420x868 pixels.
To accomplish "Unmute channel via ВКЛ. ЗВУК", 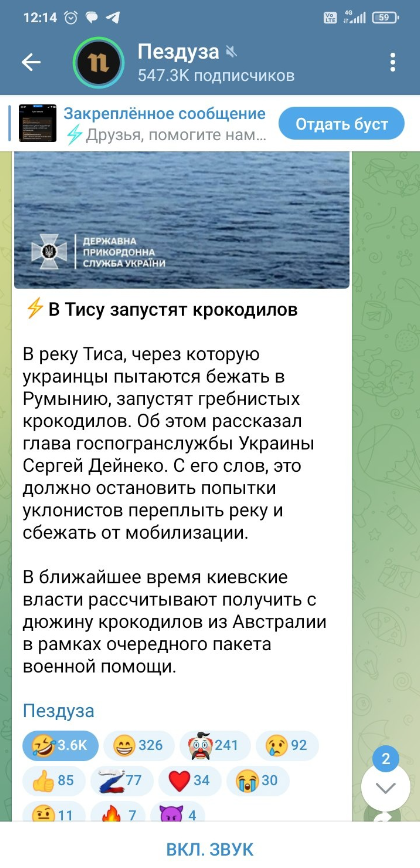I will pos(210,849).
